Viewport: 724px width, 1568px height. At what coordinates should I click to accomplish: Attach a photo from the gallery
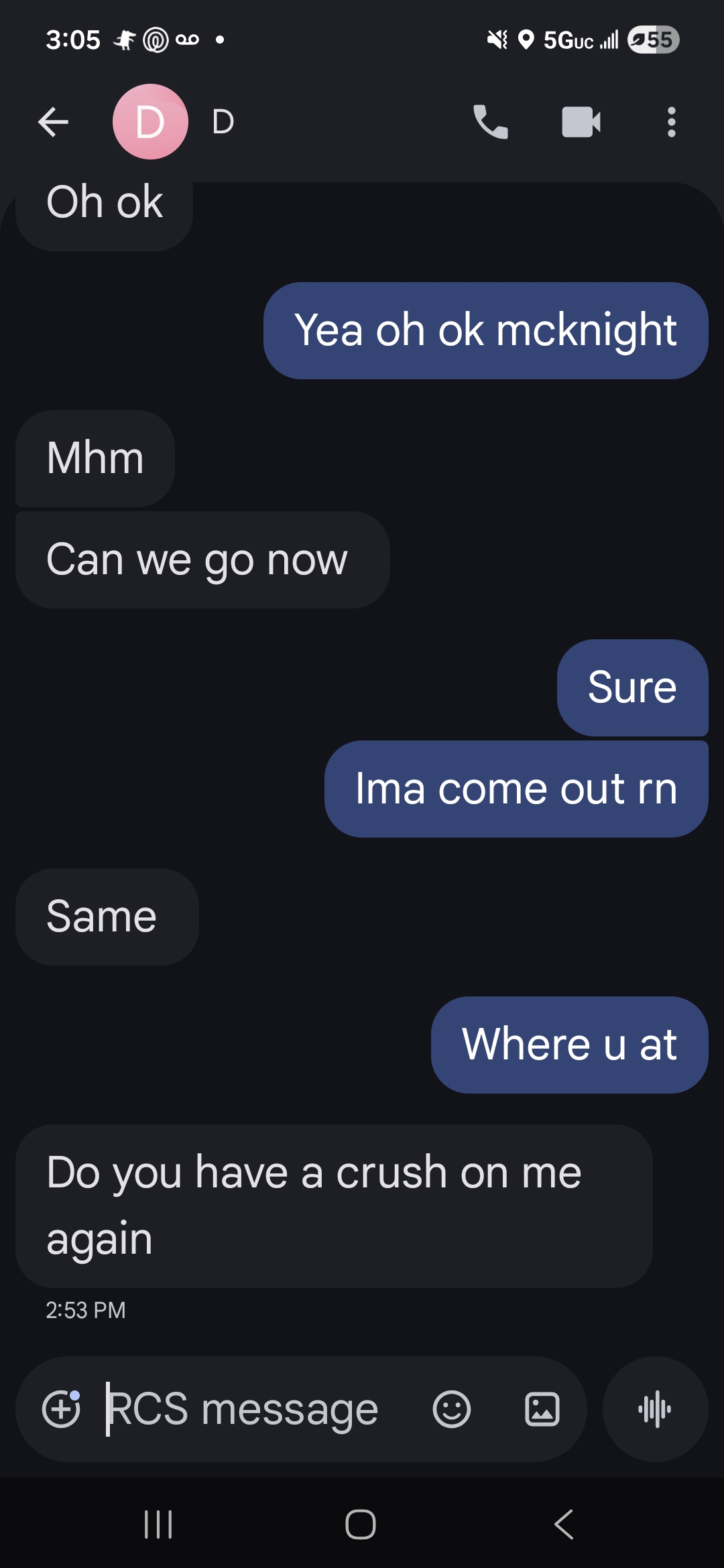click(x=542, y=1409)
